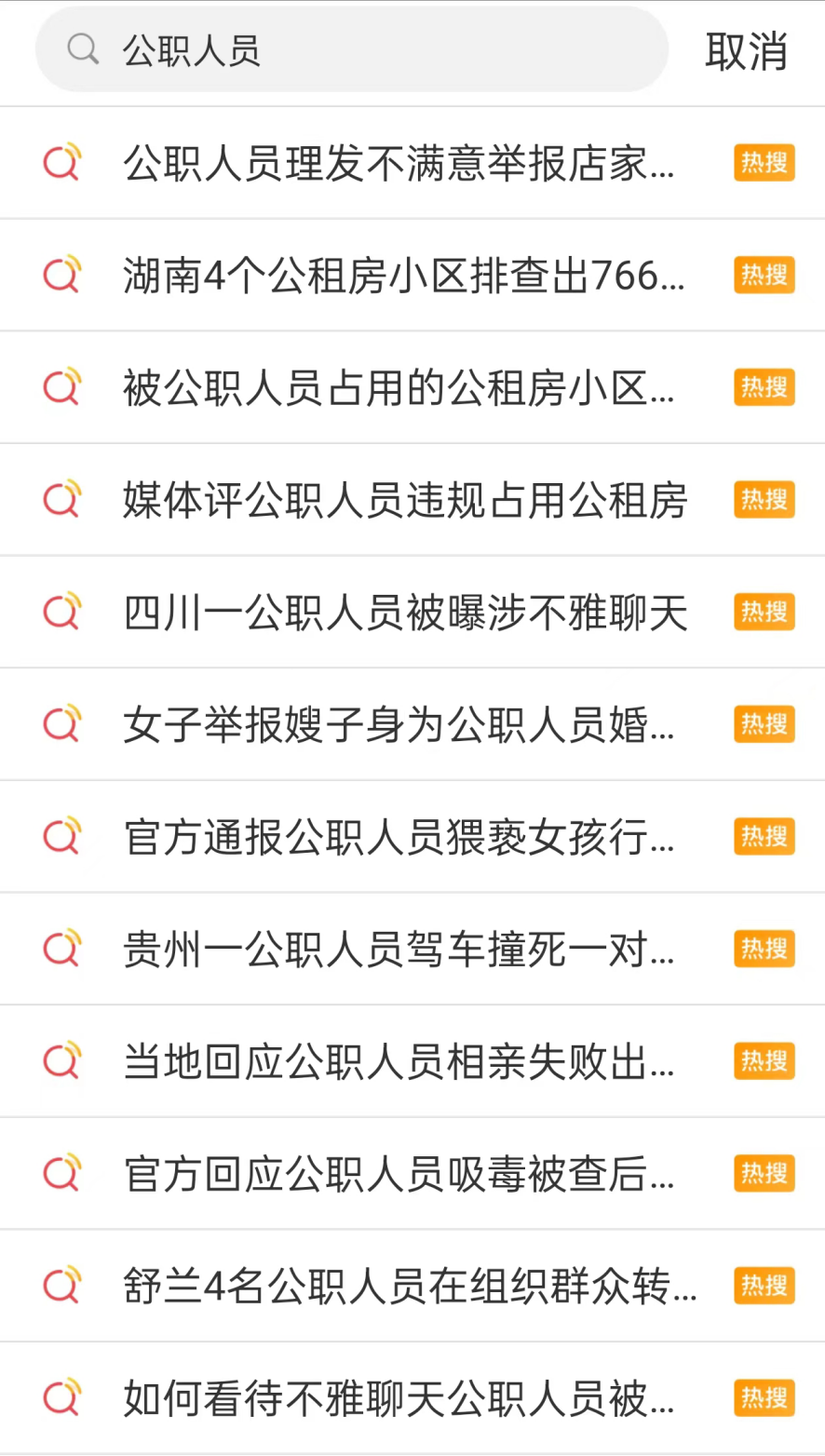Open suggestion 公职人员理发不满意举报店家
The height and width of the screenshot is (1456, 825).
(412, 163)
